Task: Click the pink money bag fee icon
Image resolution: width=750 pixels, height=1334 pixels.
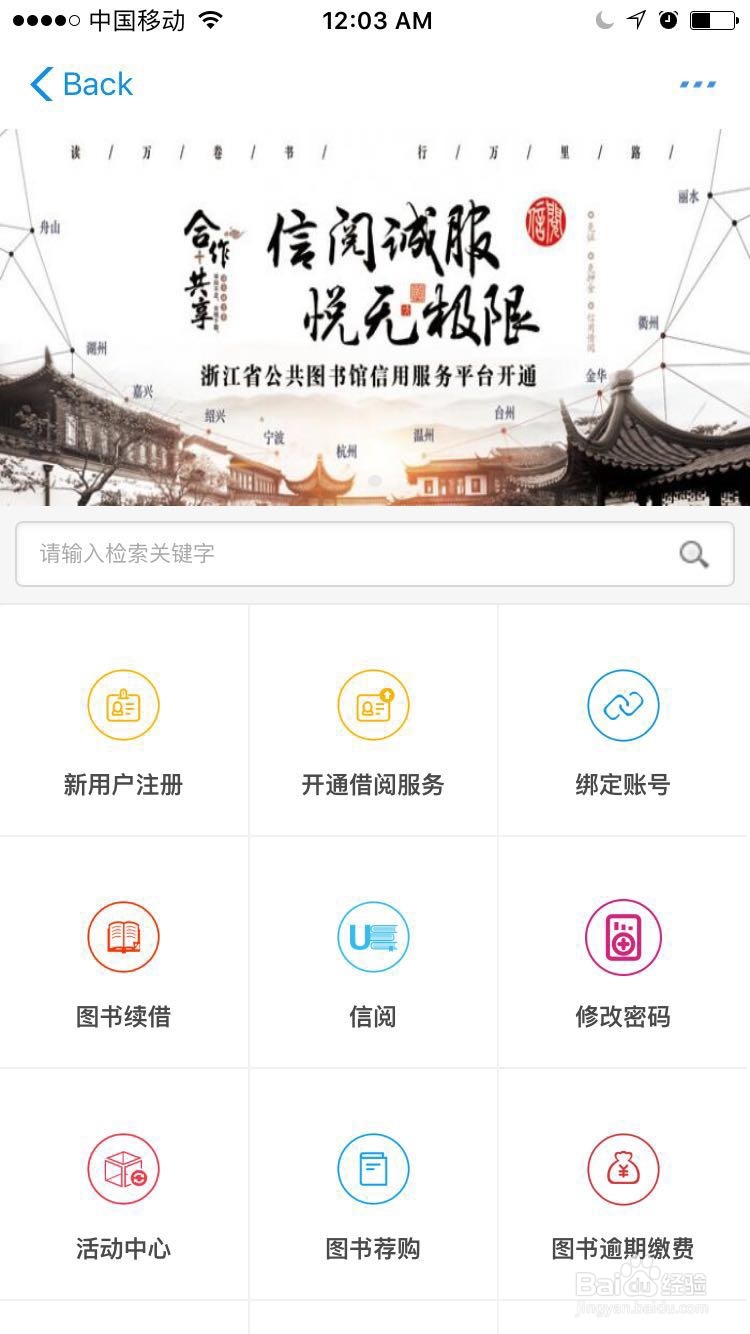Action: pos(622,1167)
